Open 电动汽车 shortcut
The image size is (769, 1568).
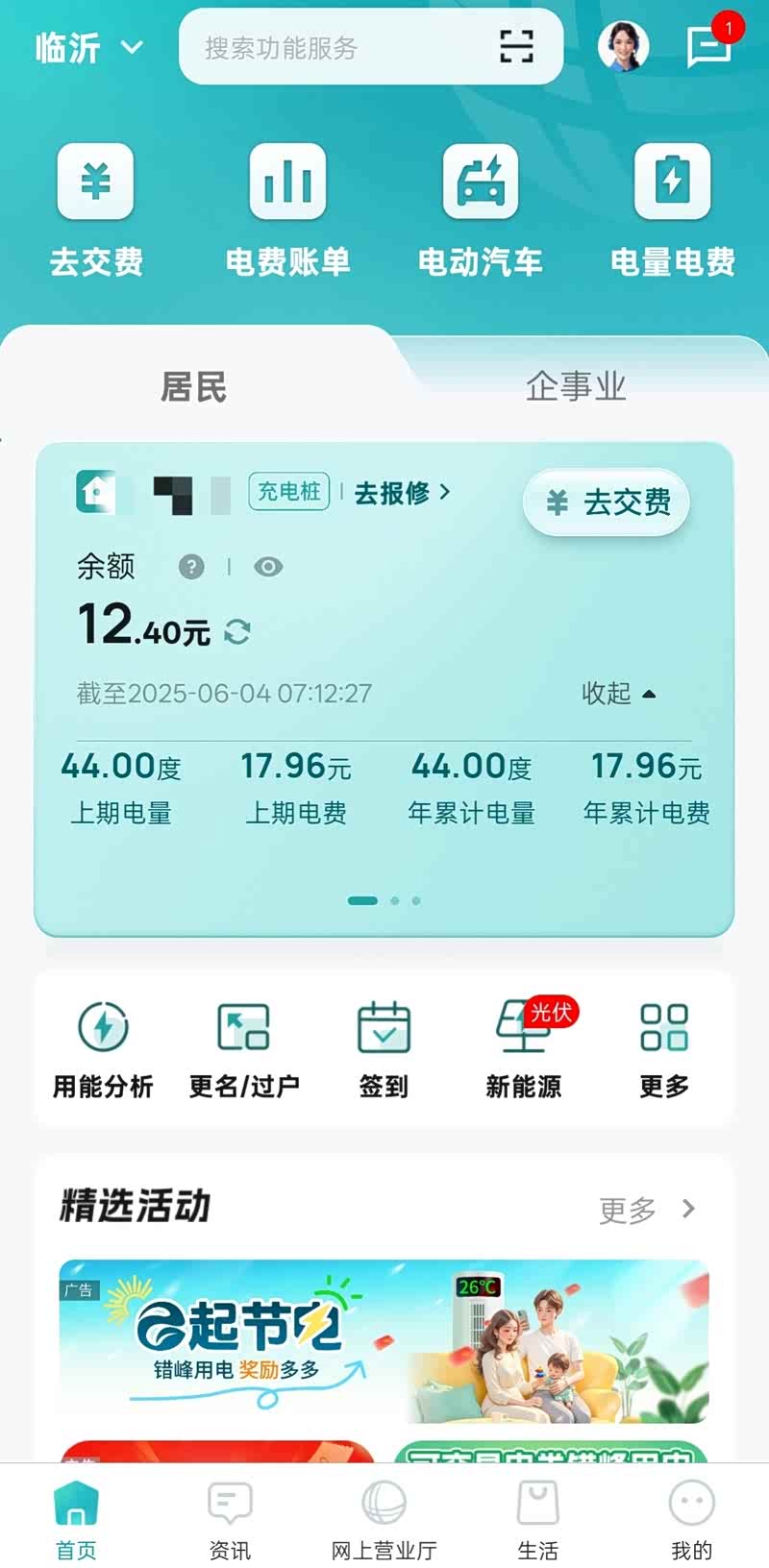click(x=480, y=208)
